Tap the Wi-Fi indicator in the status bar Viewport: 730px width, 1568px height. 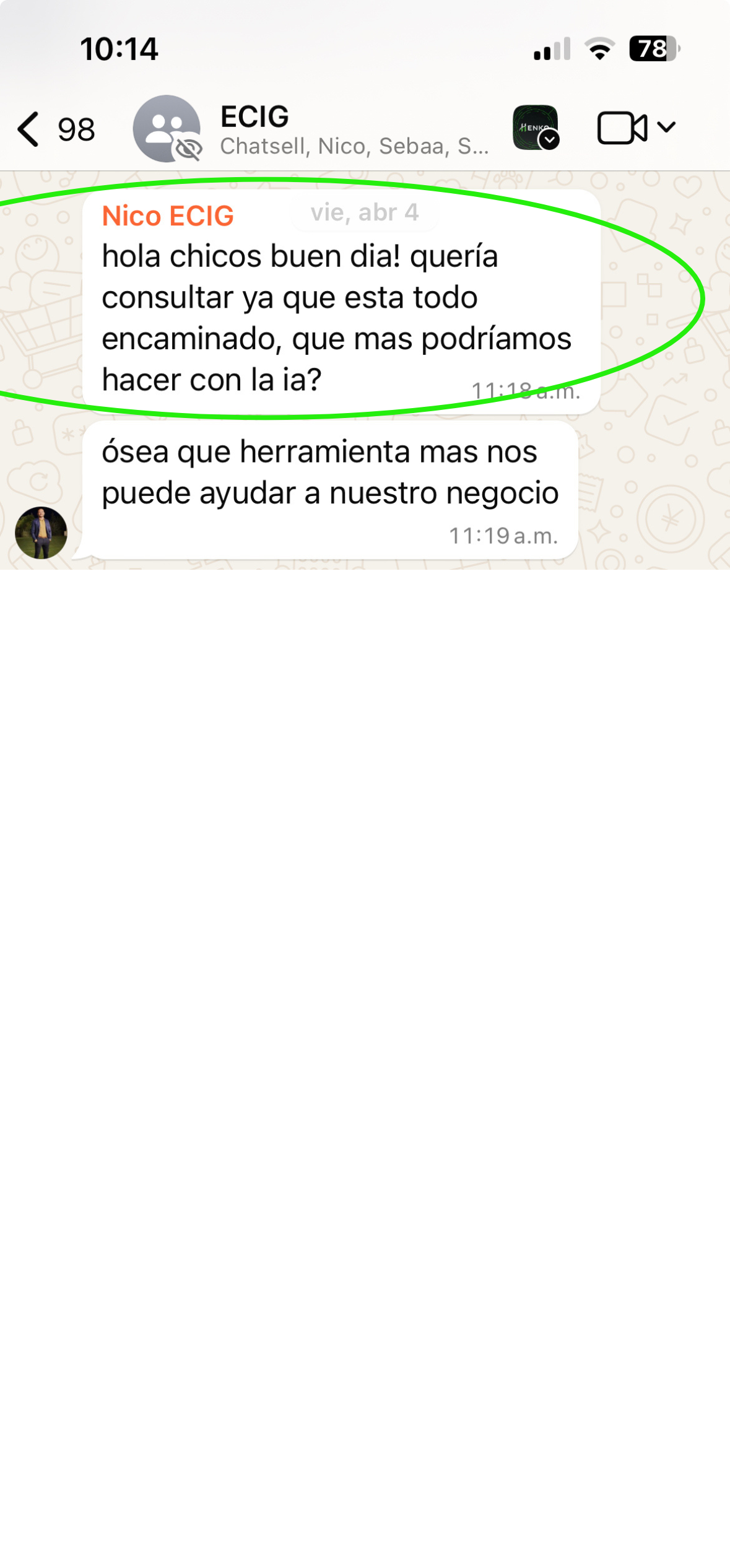(x=599, y=51)
